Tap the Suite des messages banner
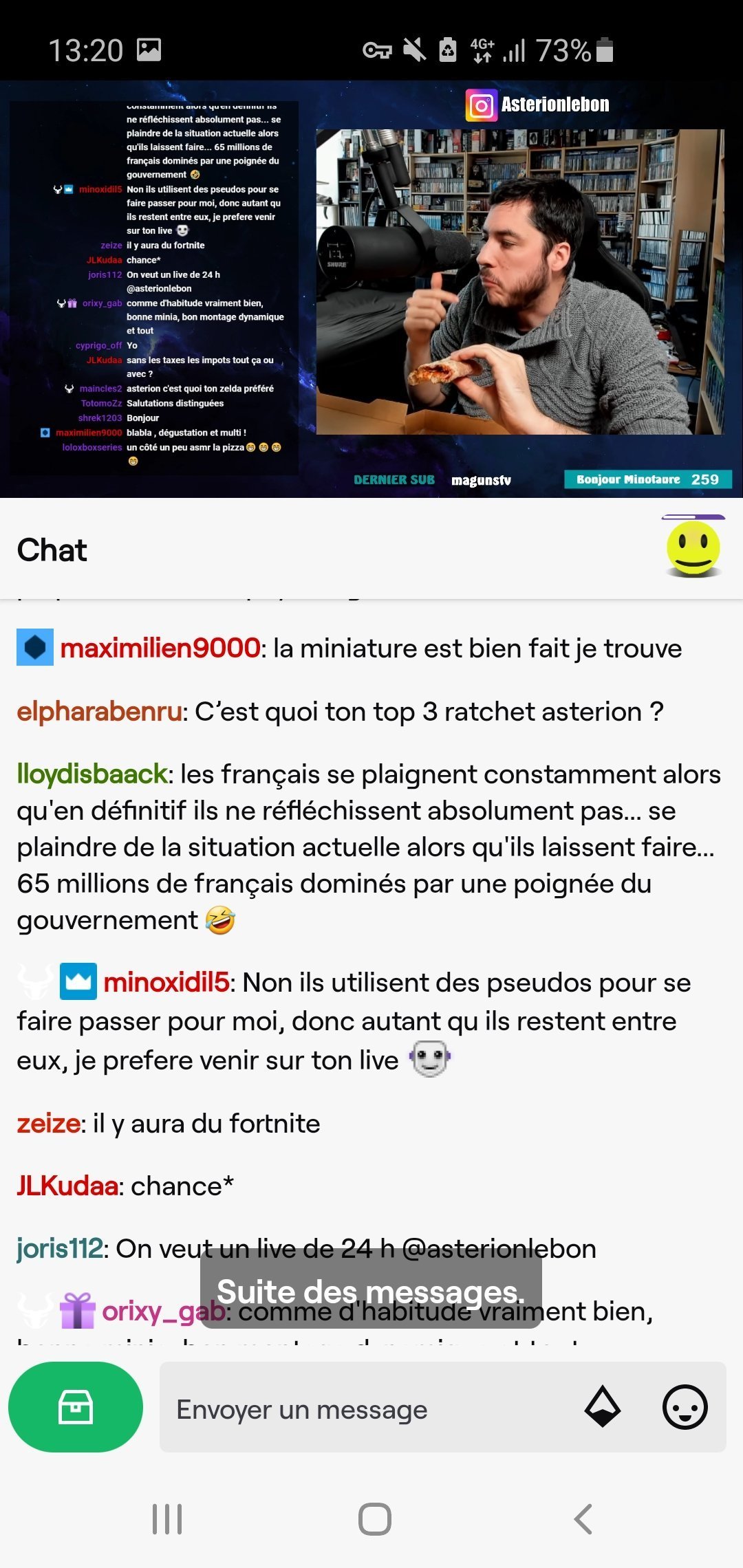 coord(371,1292)
